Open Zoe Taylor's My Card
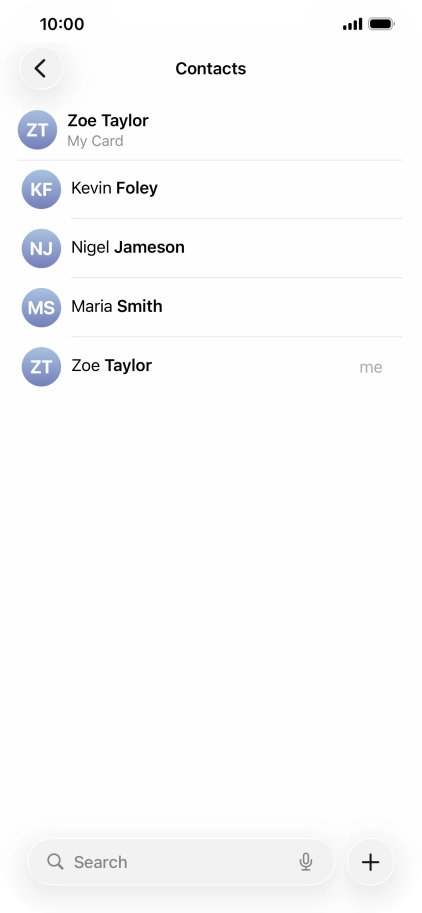 click(210, 130)
